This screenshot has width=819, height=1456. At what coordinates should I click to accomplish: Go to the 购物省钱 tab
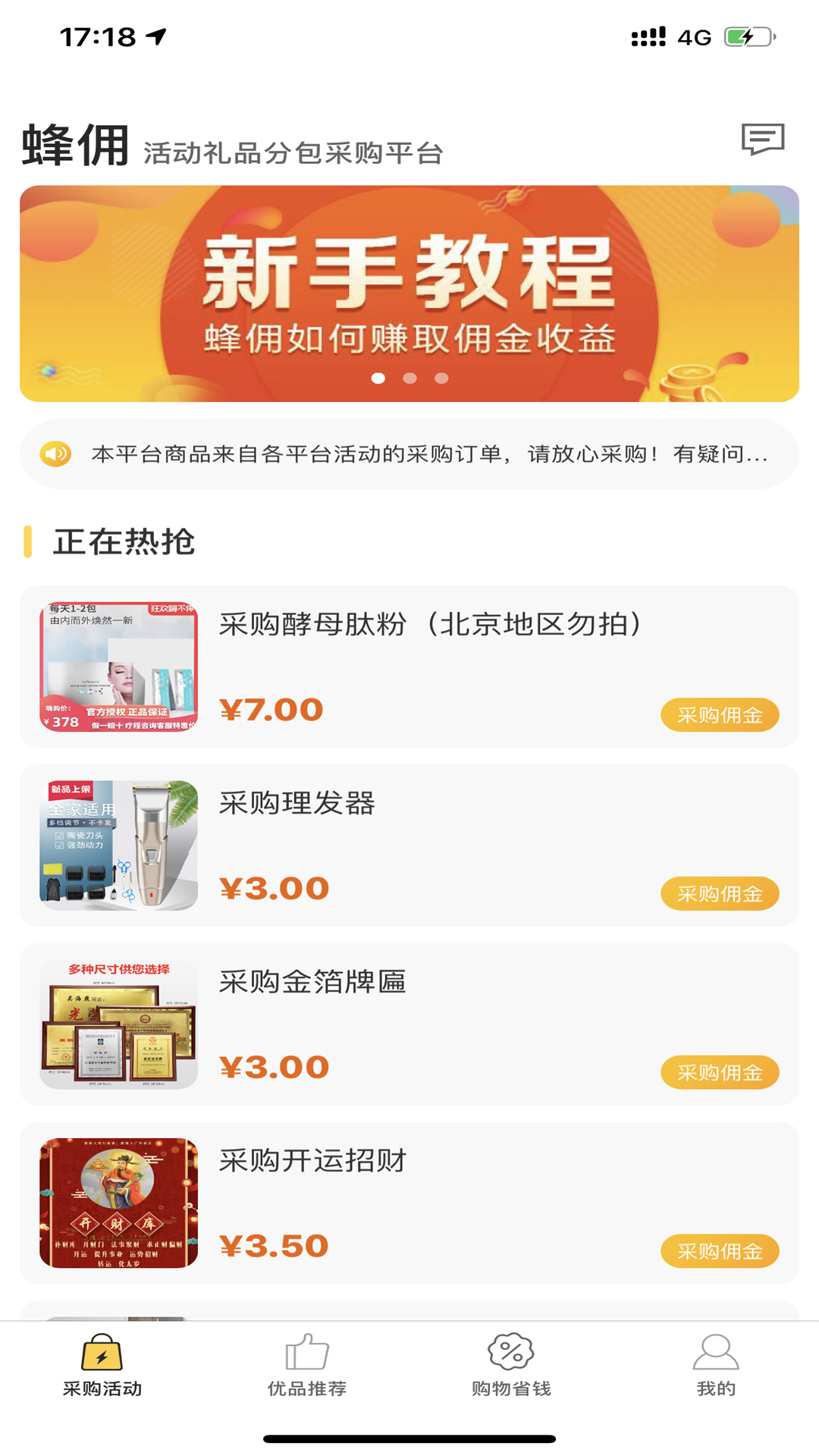coord(511,1366)
